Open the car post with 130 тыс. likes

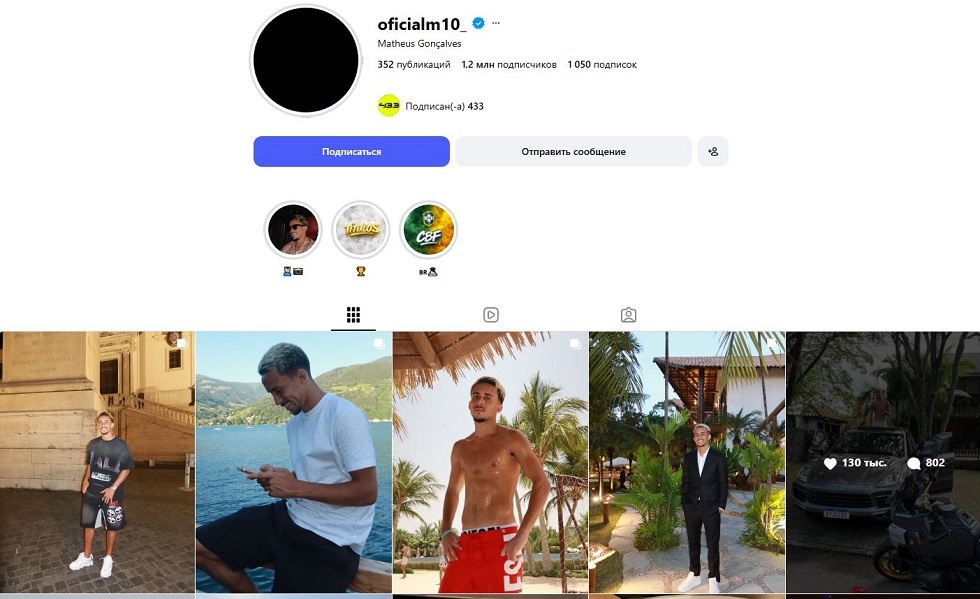click(x=883, y=462)
